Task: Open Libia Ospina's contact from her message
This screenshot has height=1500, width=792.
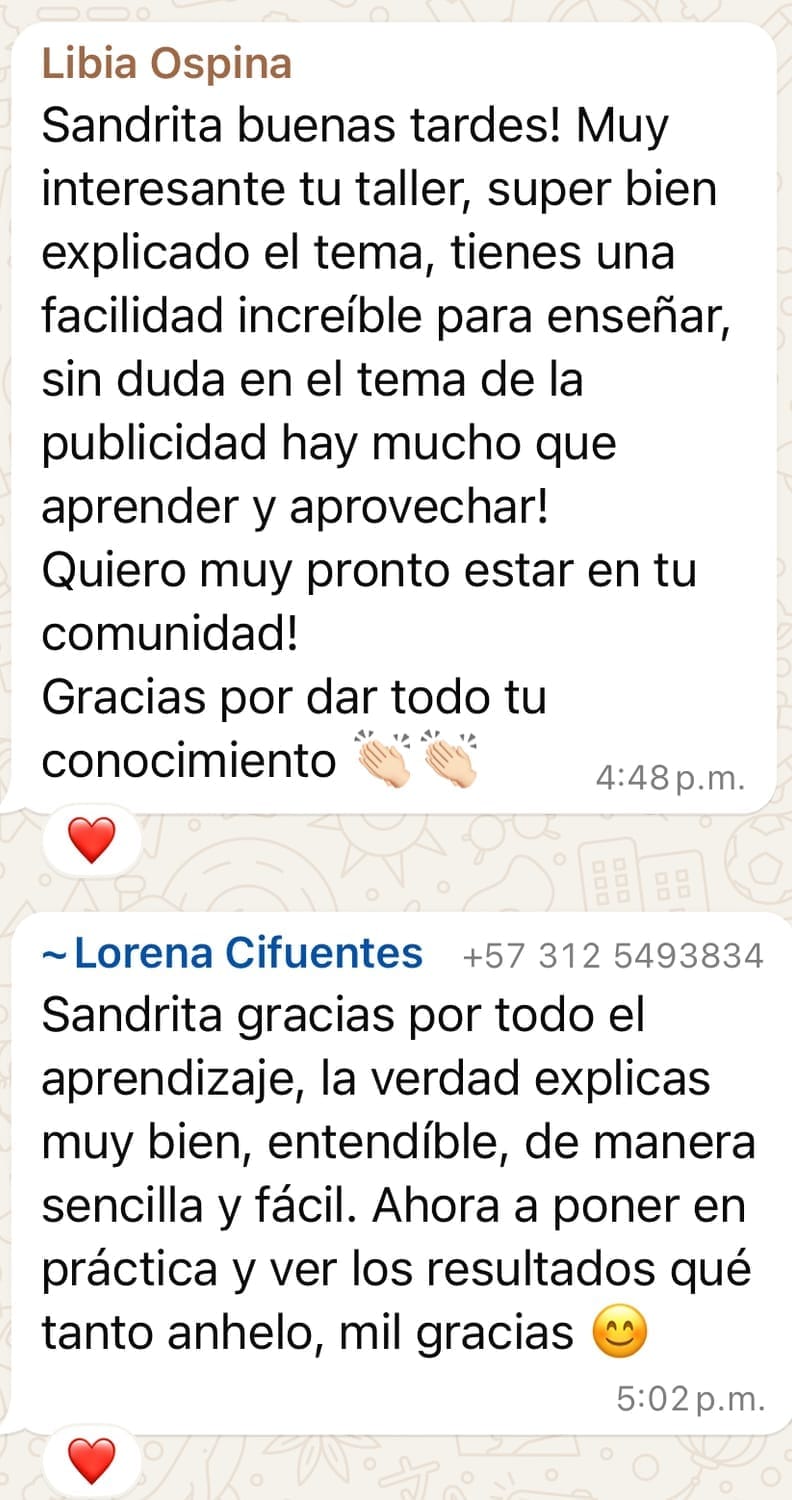Action: pos(166,66)
